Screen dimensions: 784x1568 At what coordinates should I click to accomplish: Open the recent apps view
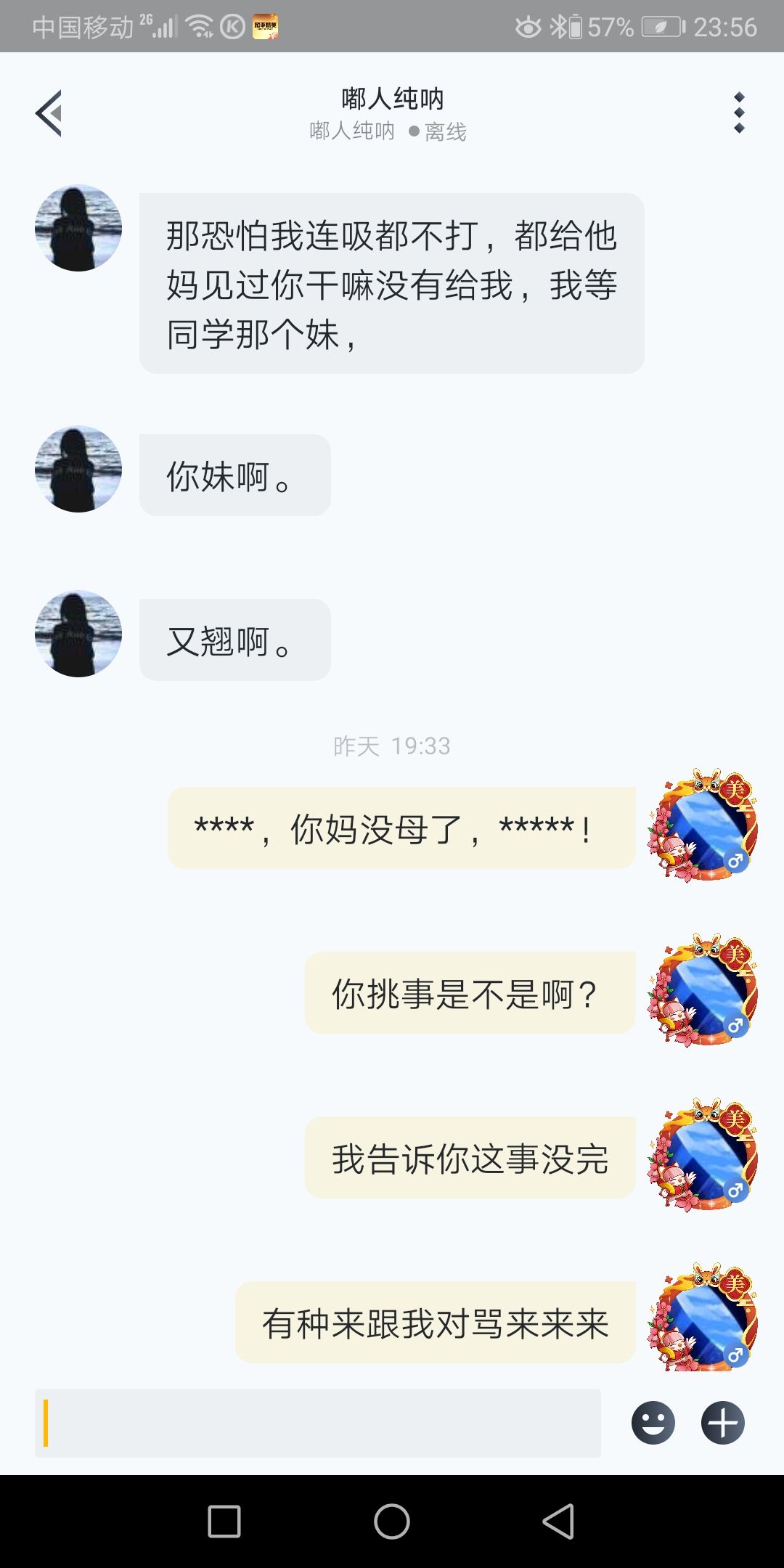coord(224,1521)
